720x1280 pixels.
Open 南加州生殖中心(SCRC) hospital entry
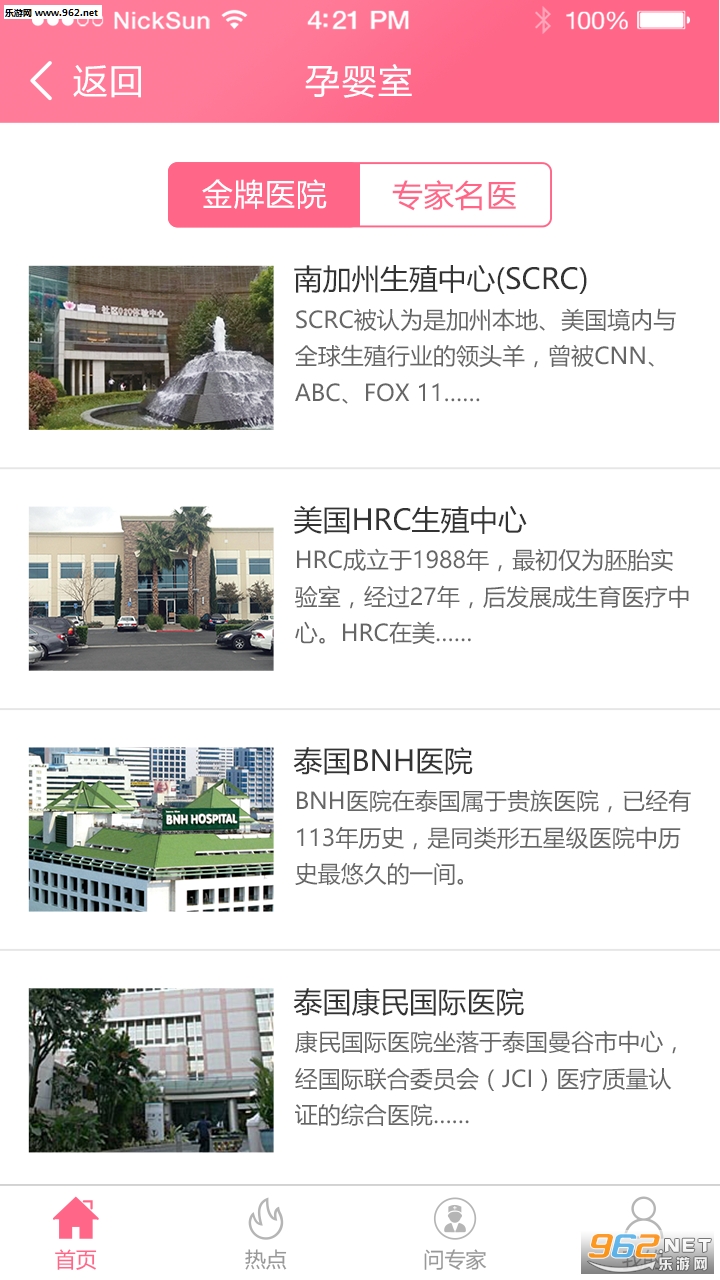tap(360, 348)
